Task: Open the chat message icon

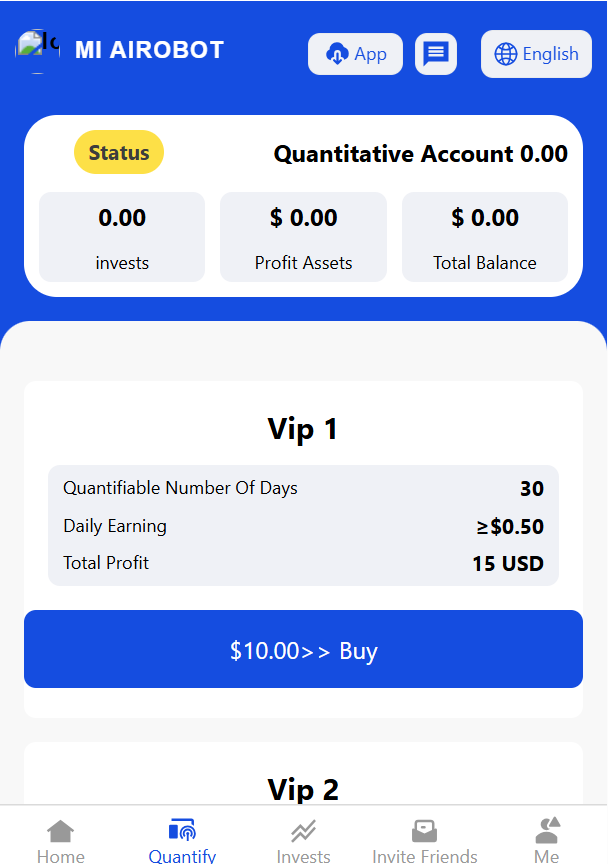Action: (x=436, y=54)
